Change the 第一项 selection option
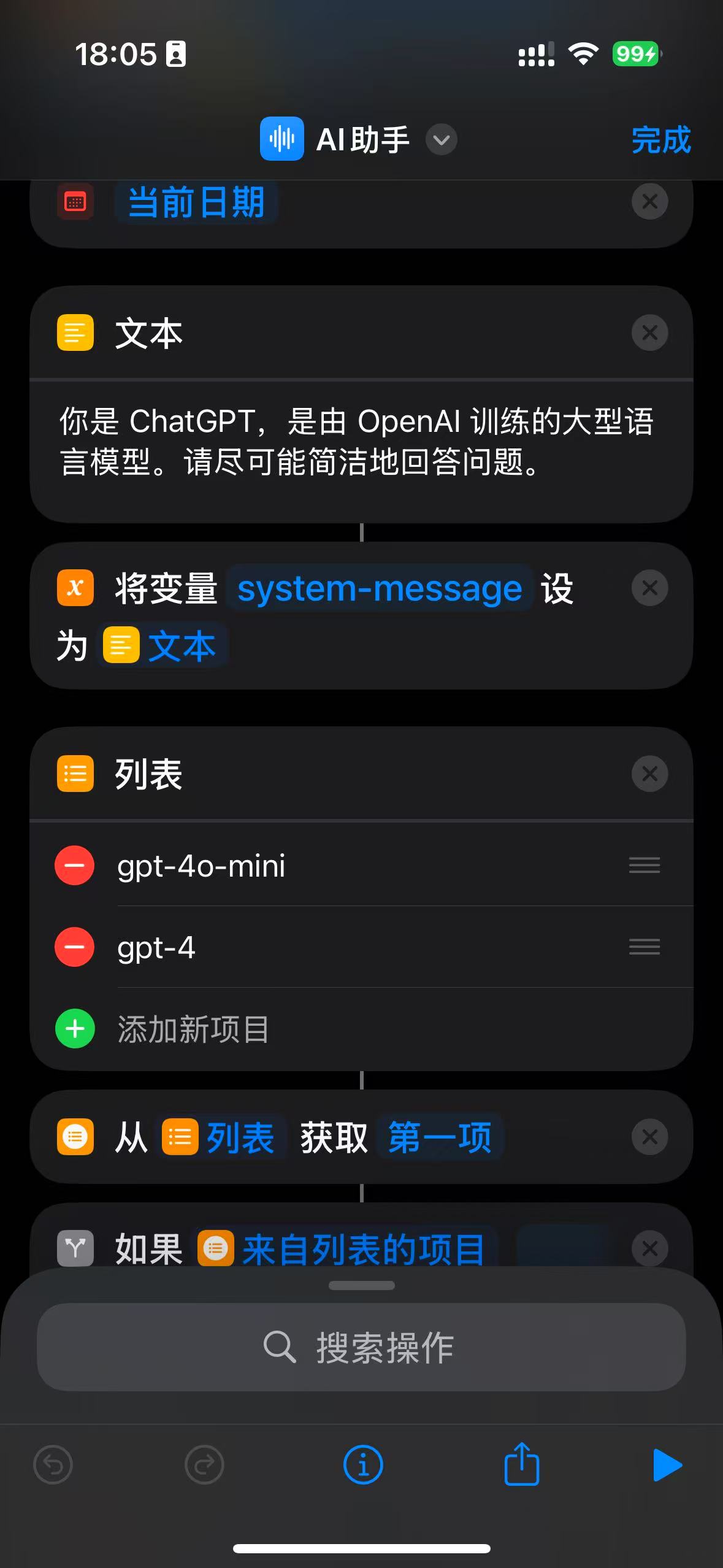The image size is (723, 1568). click(440, 1137)
